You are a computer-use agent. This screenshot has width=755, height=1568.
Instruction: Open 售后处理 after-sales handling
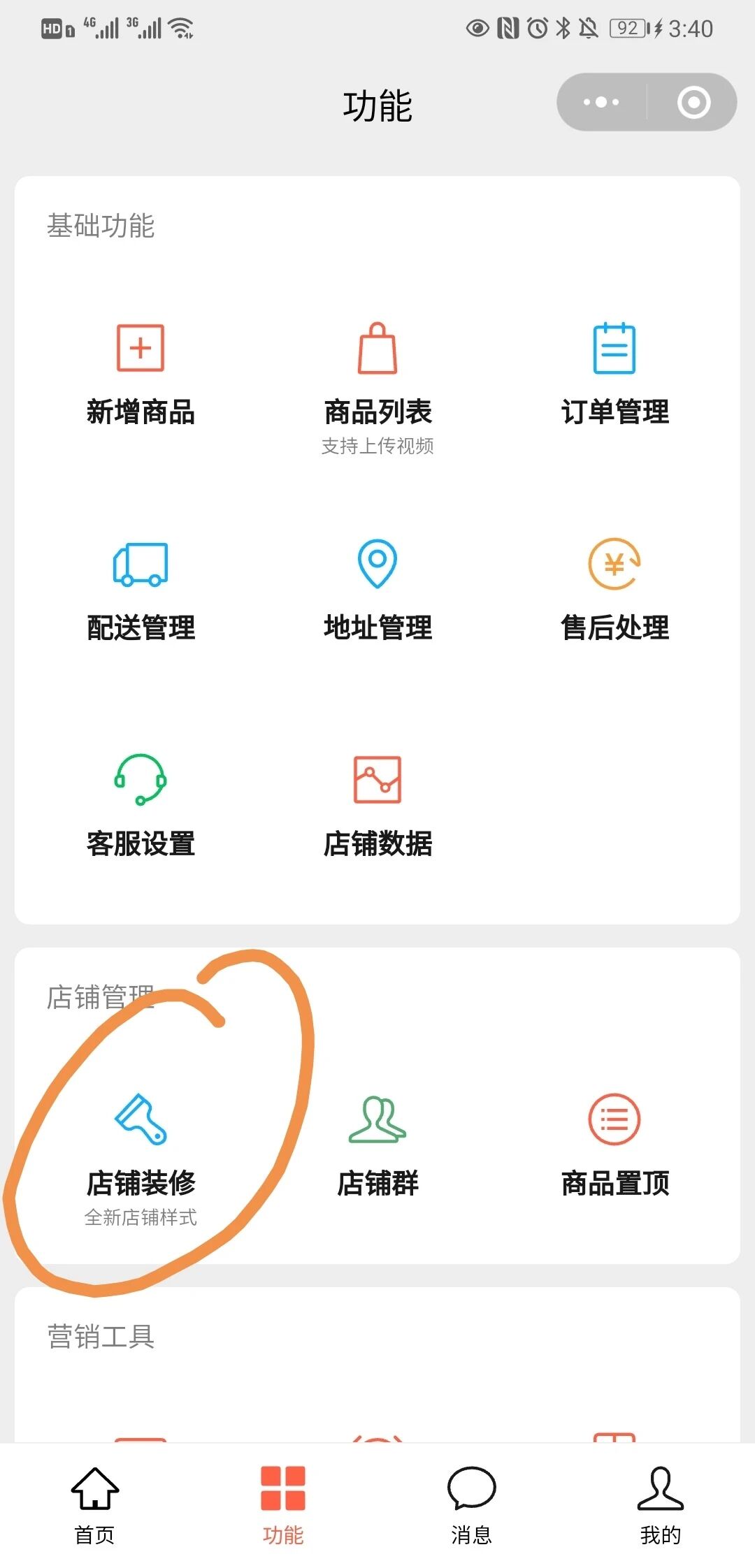[x=615, y=591]
